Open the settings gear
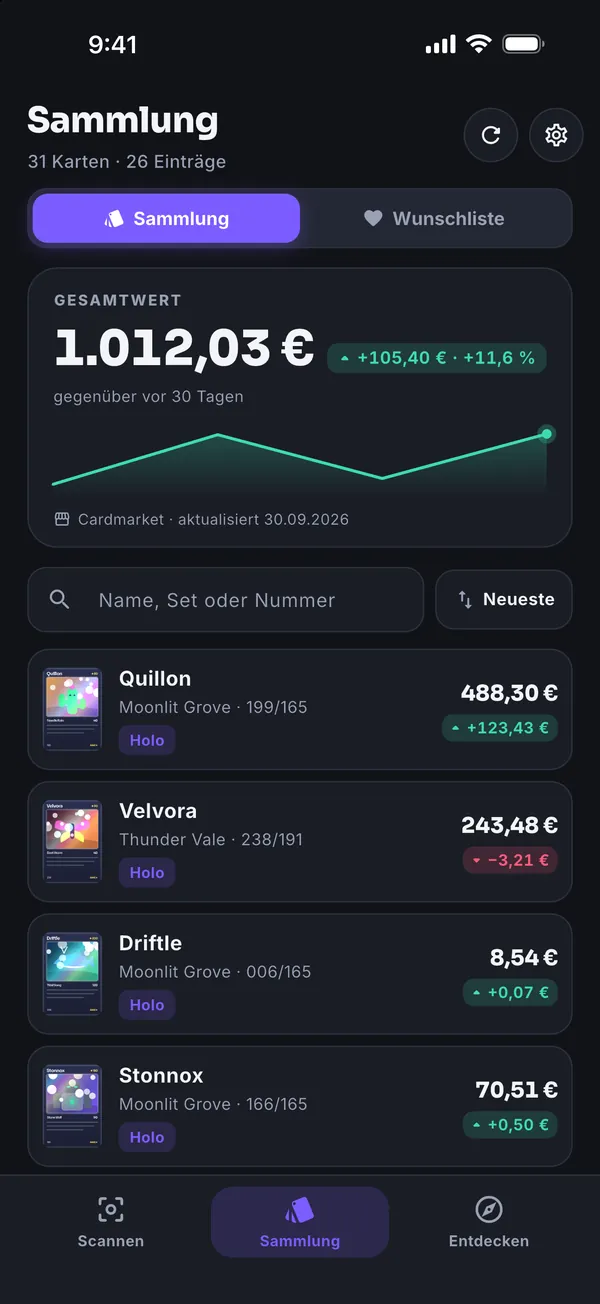Screen dimensions: 600x1304 pos(556,135)
